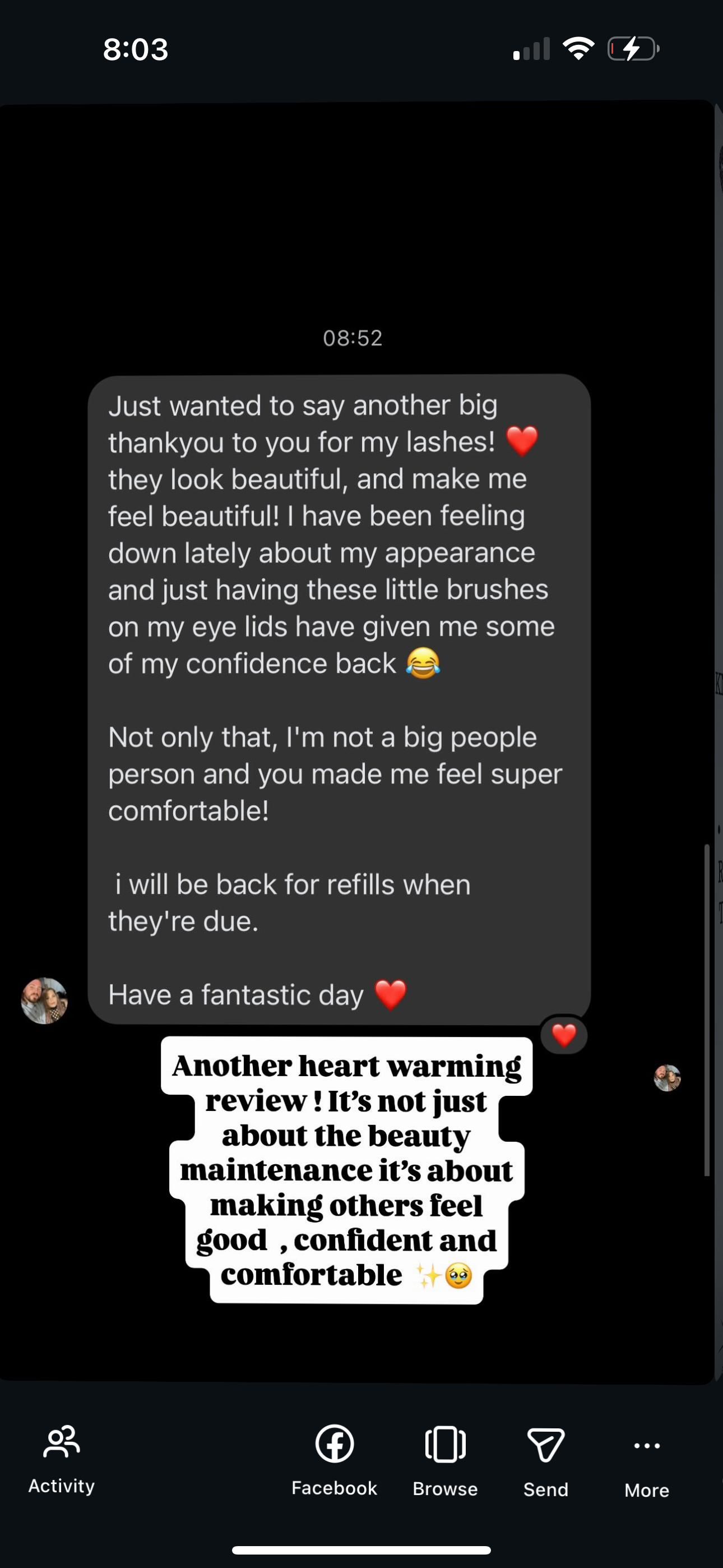This screenshot has height=1568, width=723.
Task: Send this story to someone
Action: pos(546,1459)
